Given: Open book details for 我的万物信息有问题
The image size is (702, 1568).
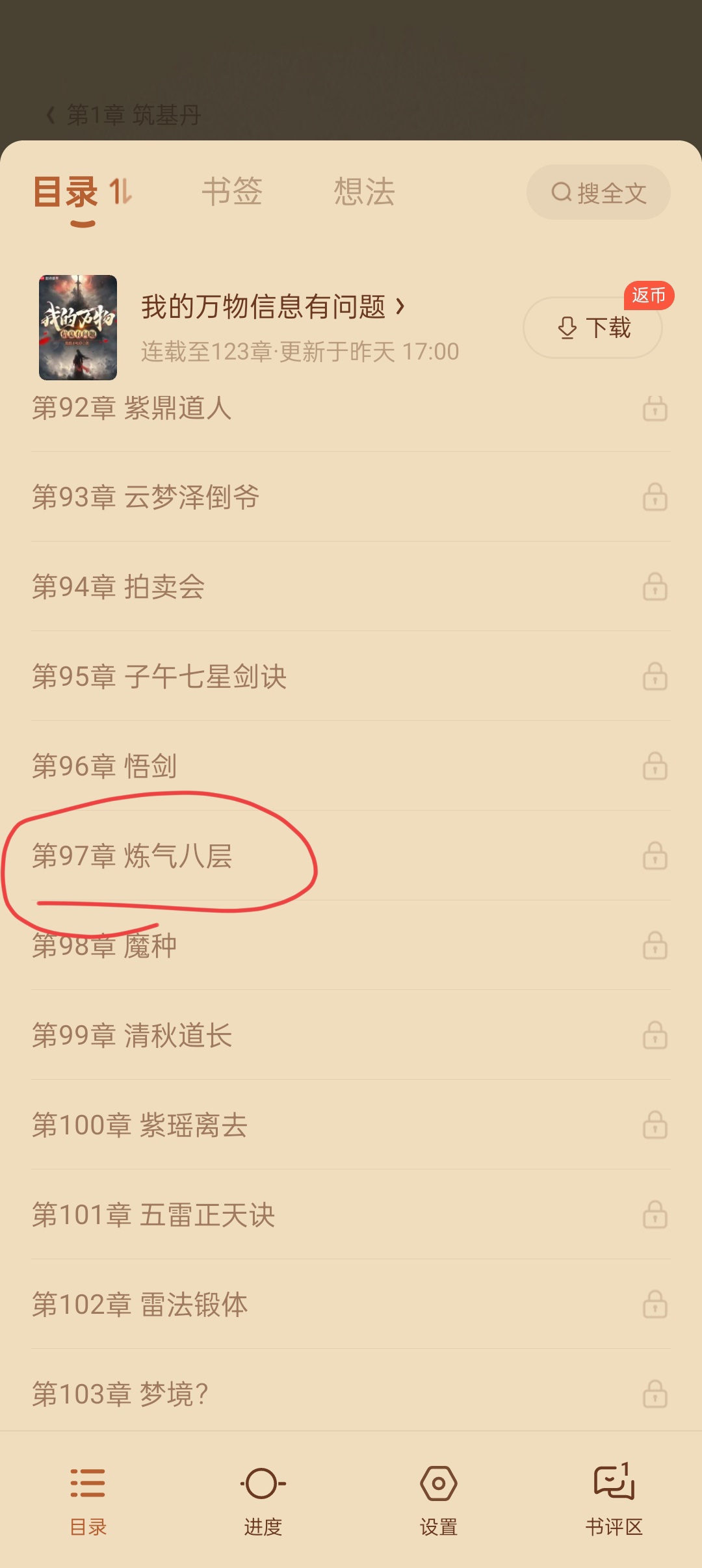Looking at the screenshot, I should [273, 307].
